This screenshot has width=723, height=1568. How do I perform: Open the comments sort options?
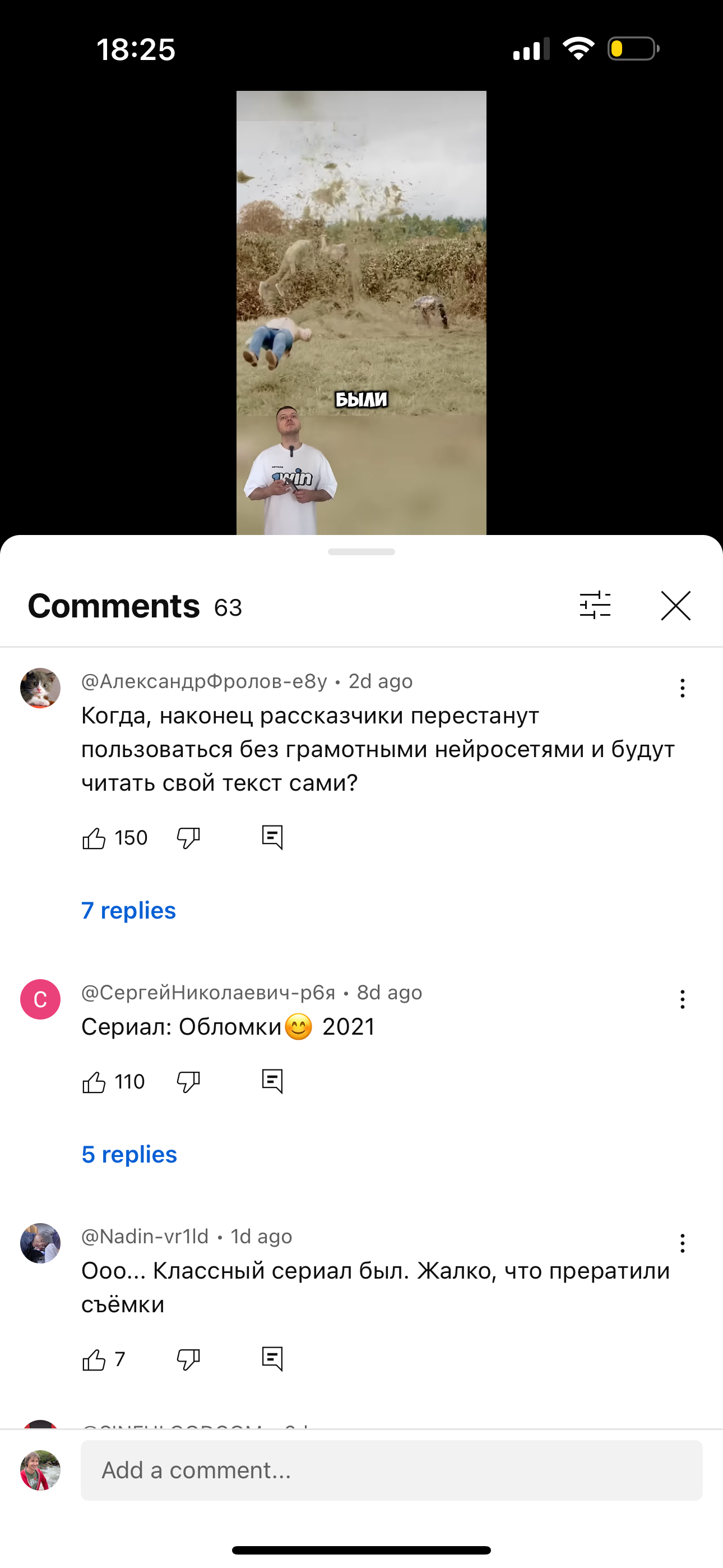595,606
